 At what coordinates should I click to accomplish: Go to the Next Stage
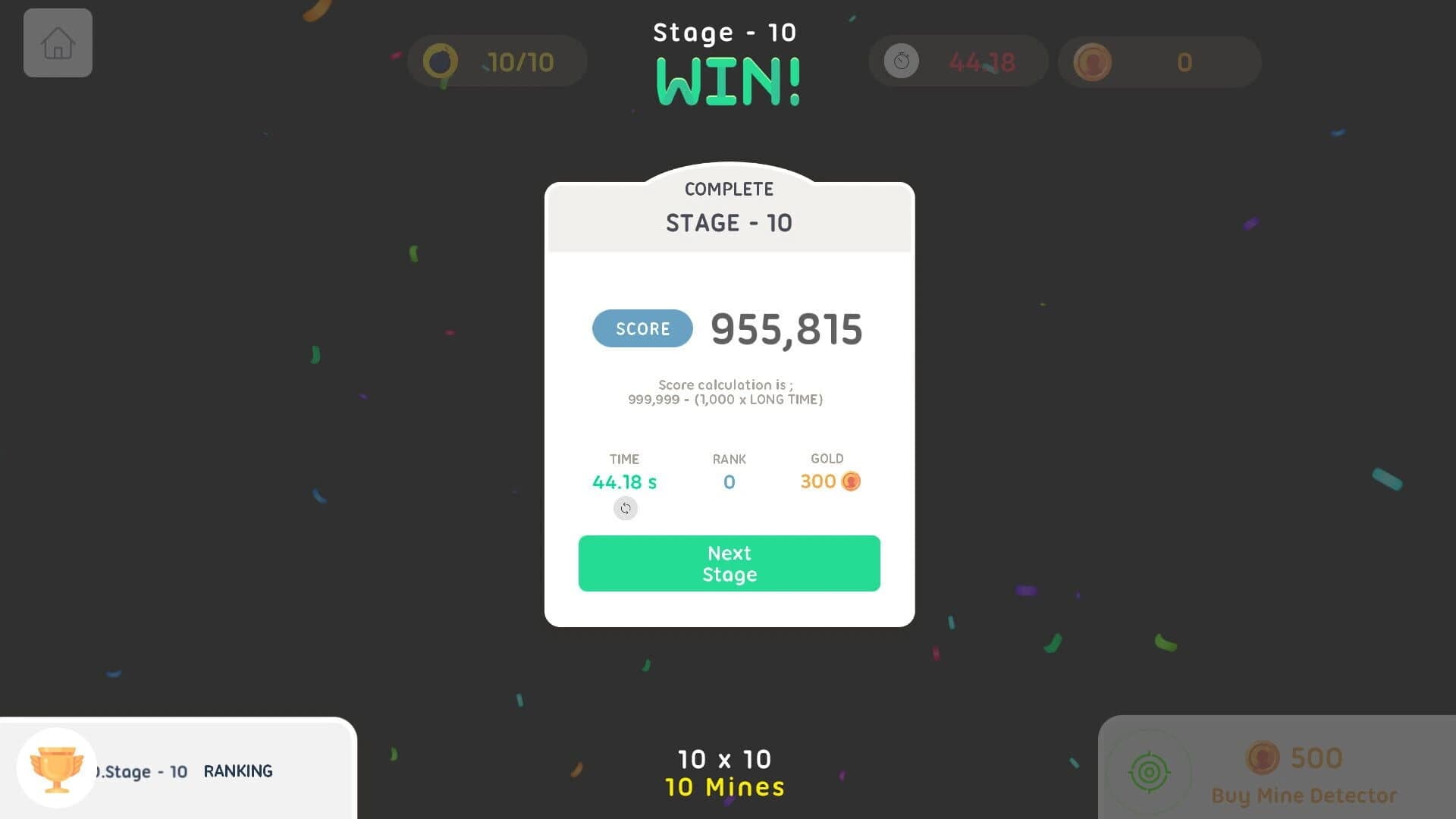pyautogui.click(x=729, y=563)
